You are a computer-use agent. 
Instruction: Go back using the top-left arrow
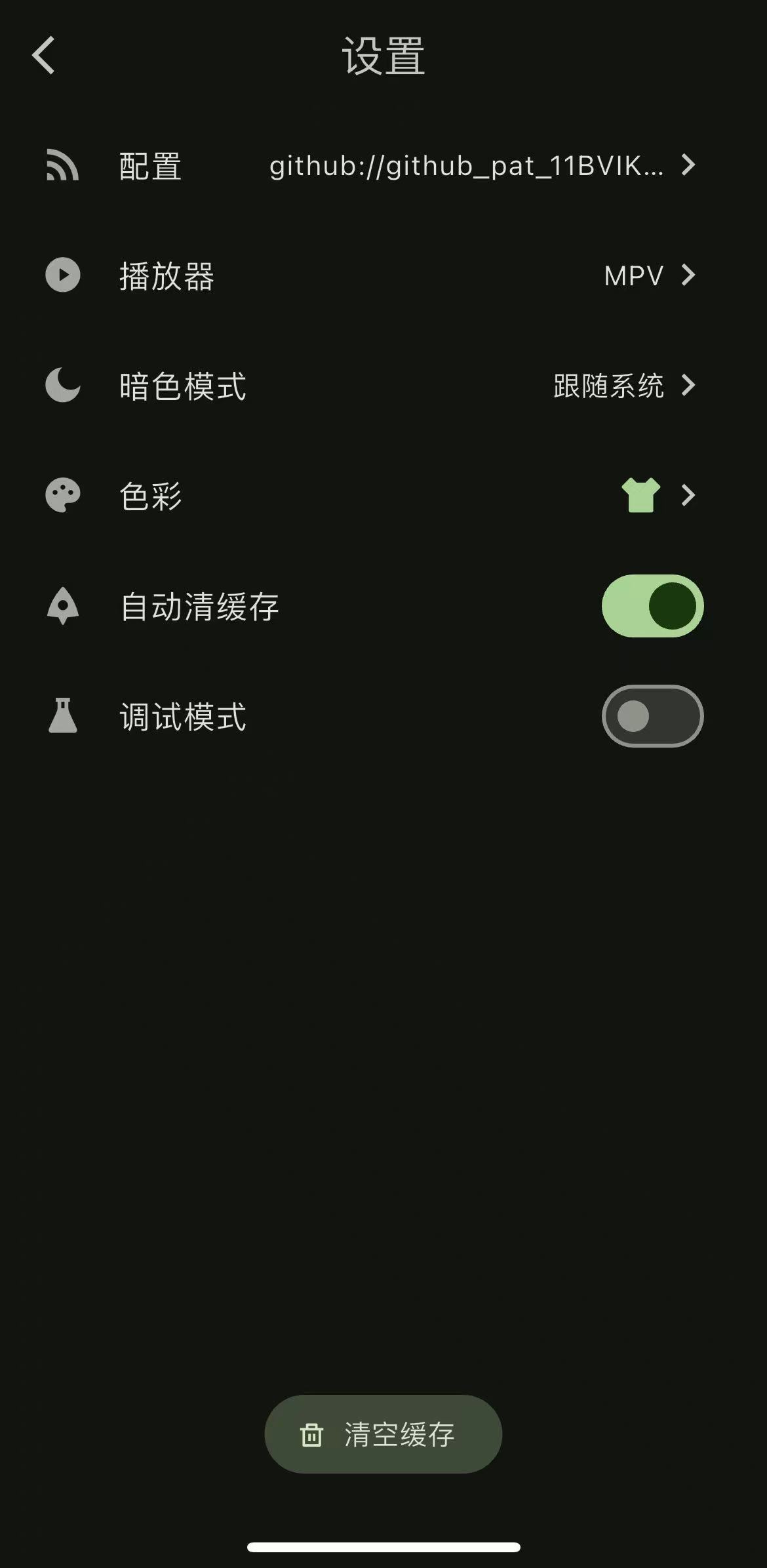[x=44, y=55]
